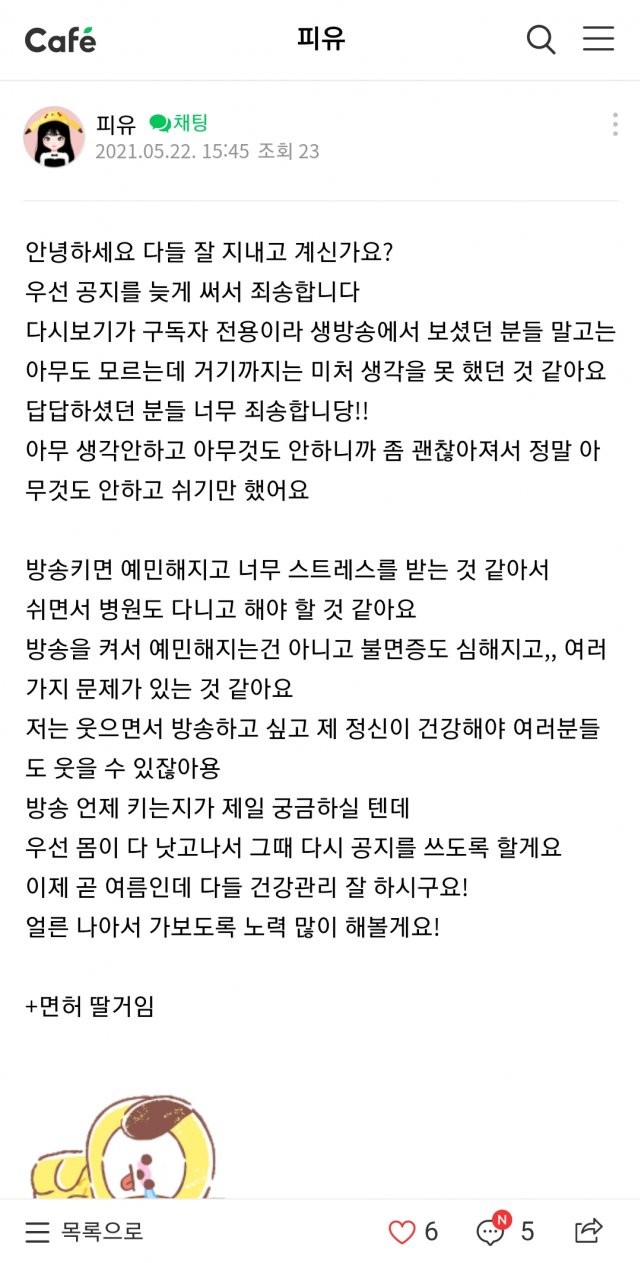The height and width of the screenshot is (1263, 640).
Task: View 피유's profile picture
Action: (54, 137)
